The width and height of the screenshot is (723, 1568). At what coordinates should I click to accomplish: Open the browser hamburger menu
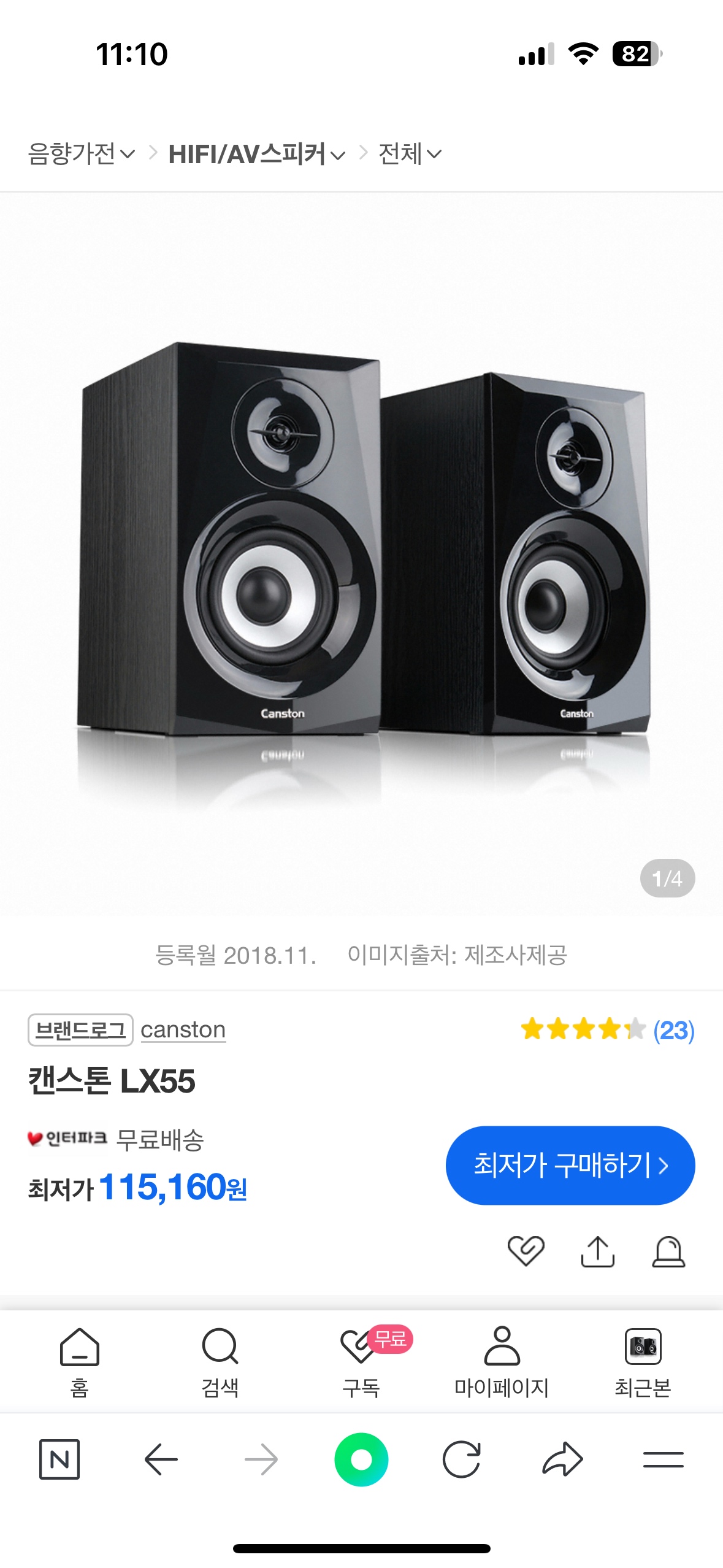click(x=663, y=1459)
